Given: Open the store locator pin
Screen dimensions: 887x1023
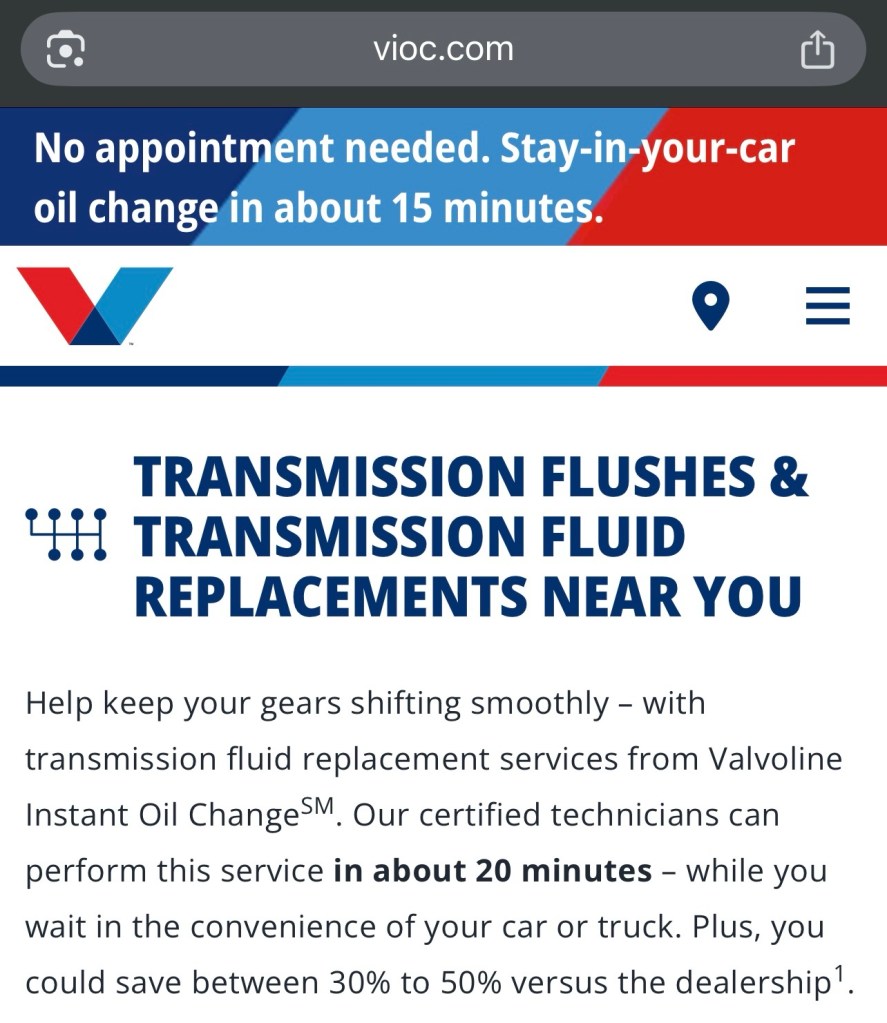Looking at the screenshot, I should (711, 305).
